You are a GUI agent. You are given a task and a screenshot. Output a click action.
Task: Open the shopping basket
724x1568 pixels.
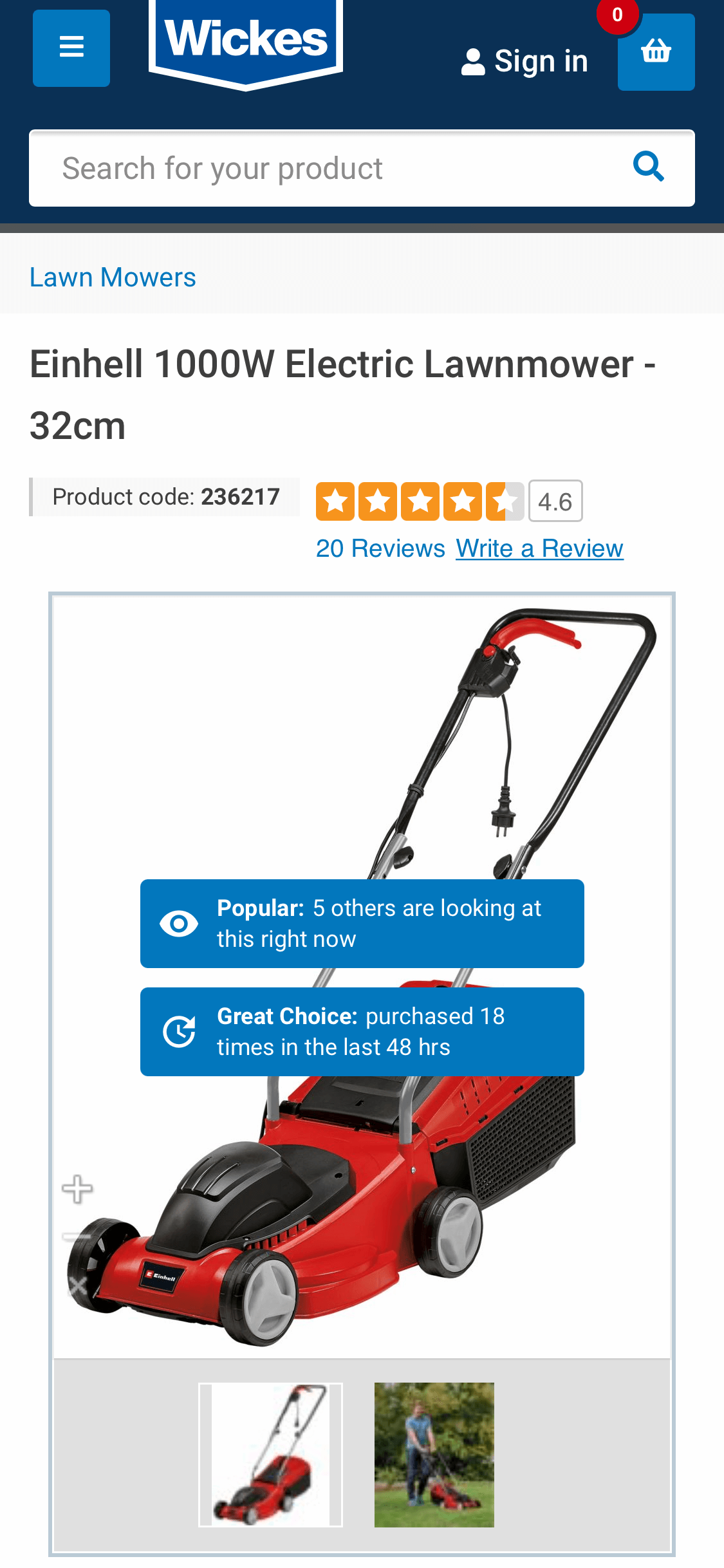tap(656, 51)
